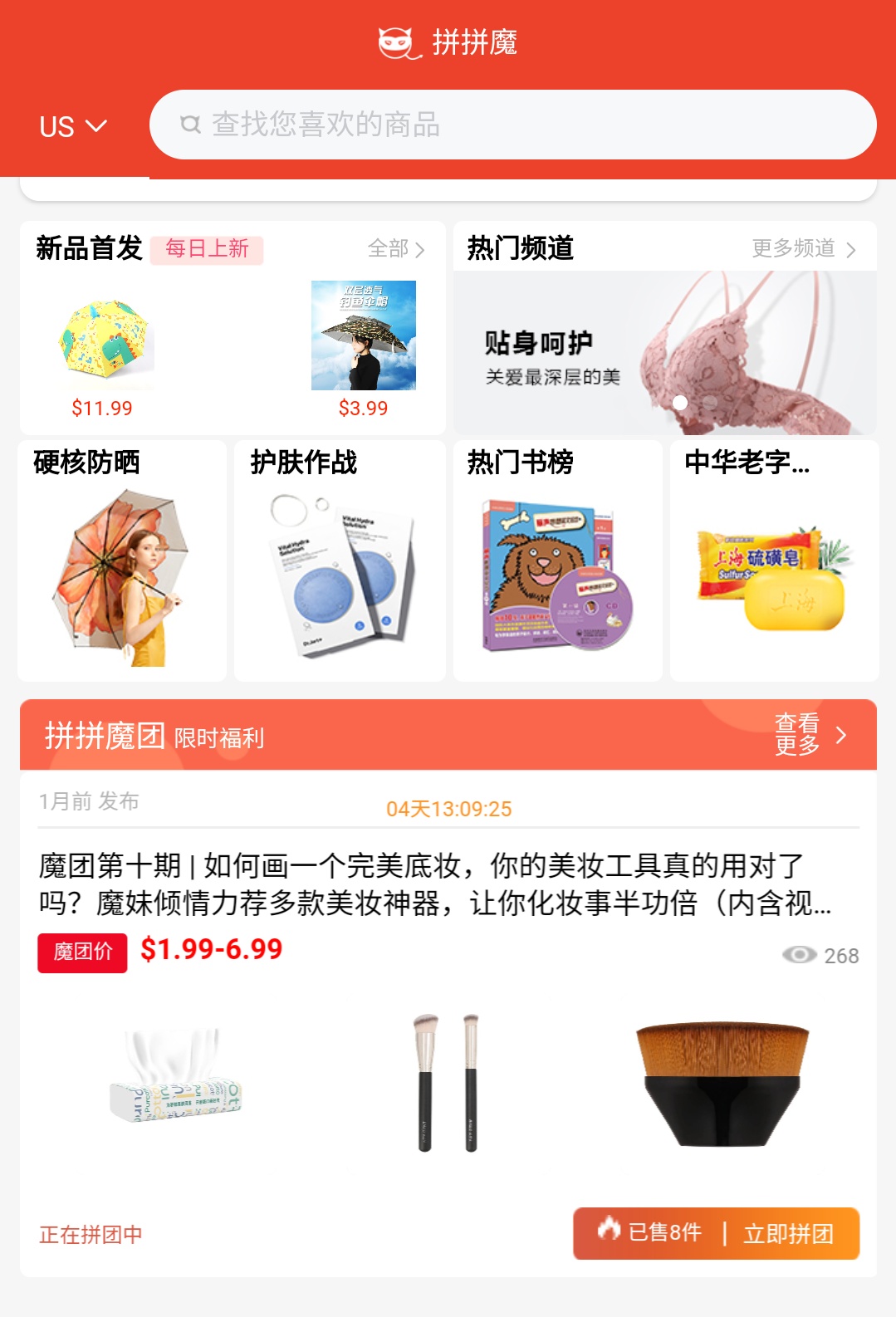Screen dimensions: 896x1317
Task: Tap the product search field
Action: coord(512,125)
